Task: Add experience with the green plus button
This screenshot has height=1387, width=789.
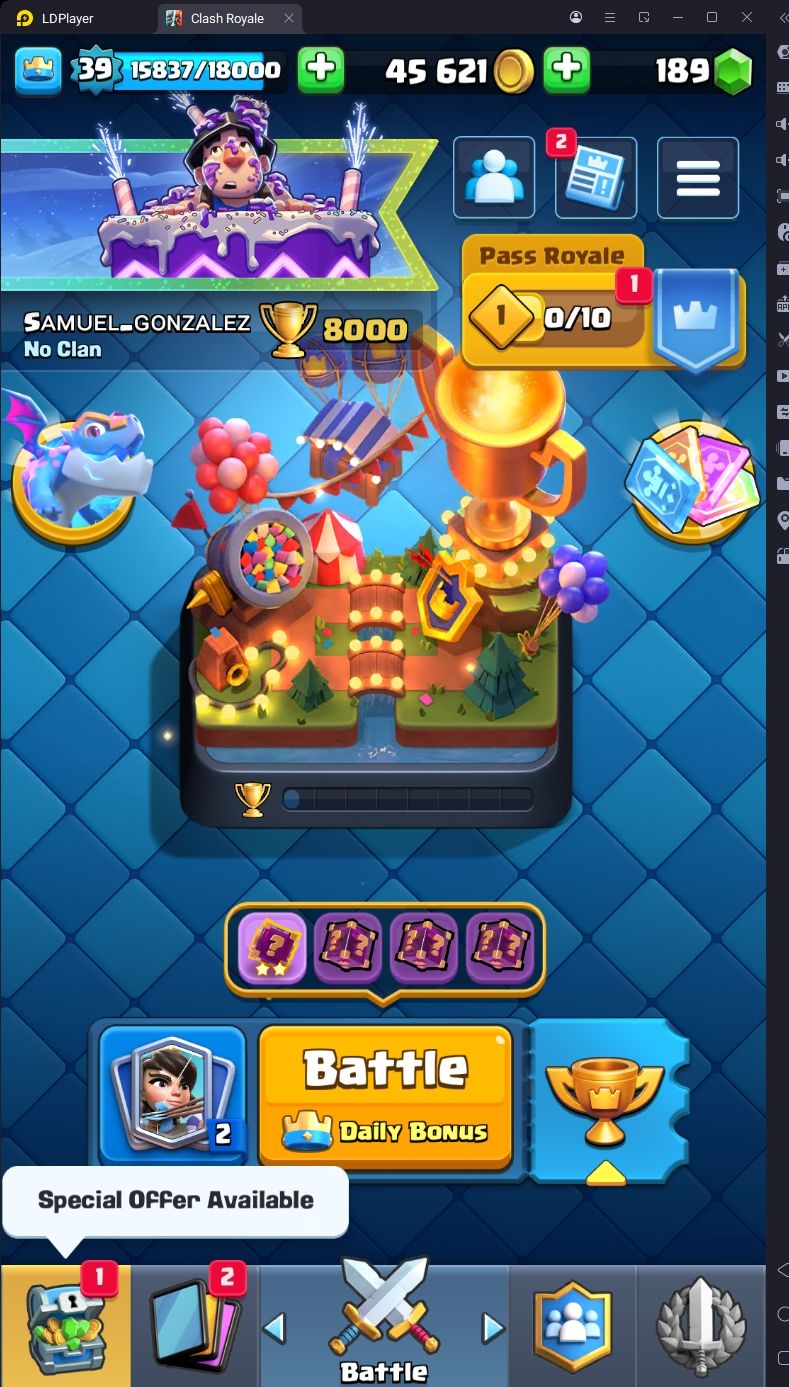Action: coord(321,70)
